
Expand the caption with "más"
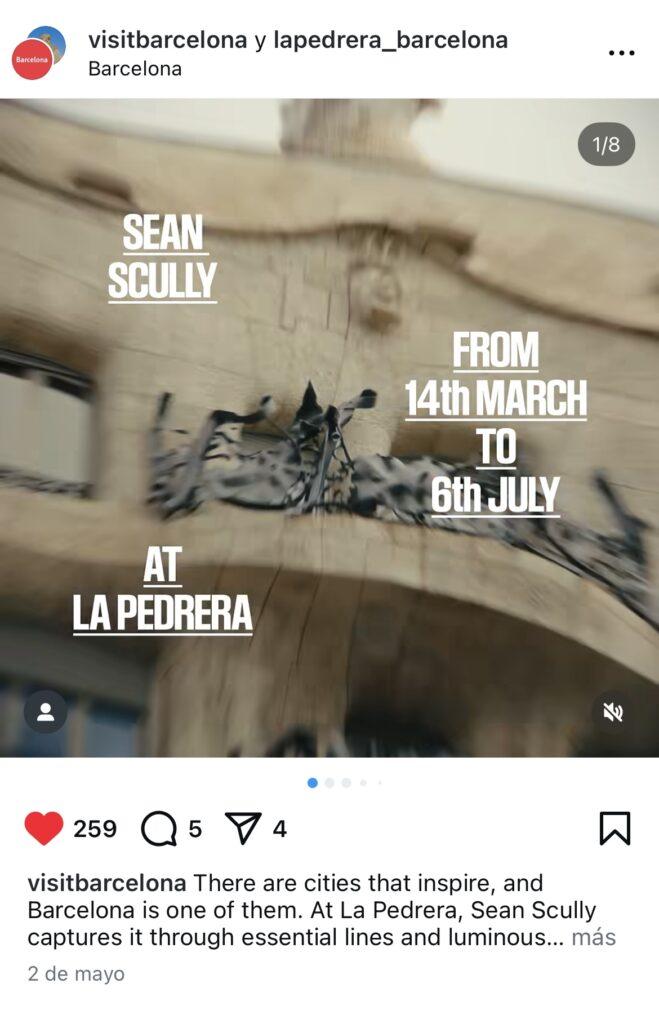click(593, 937)
